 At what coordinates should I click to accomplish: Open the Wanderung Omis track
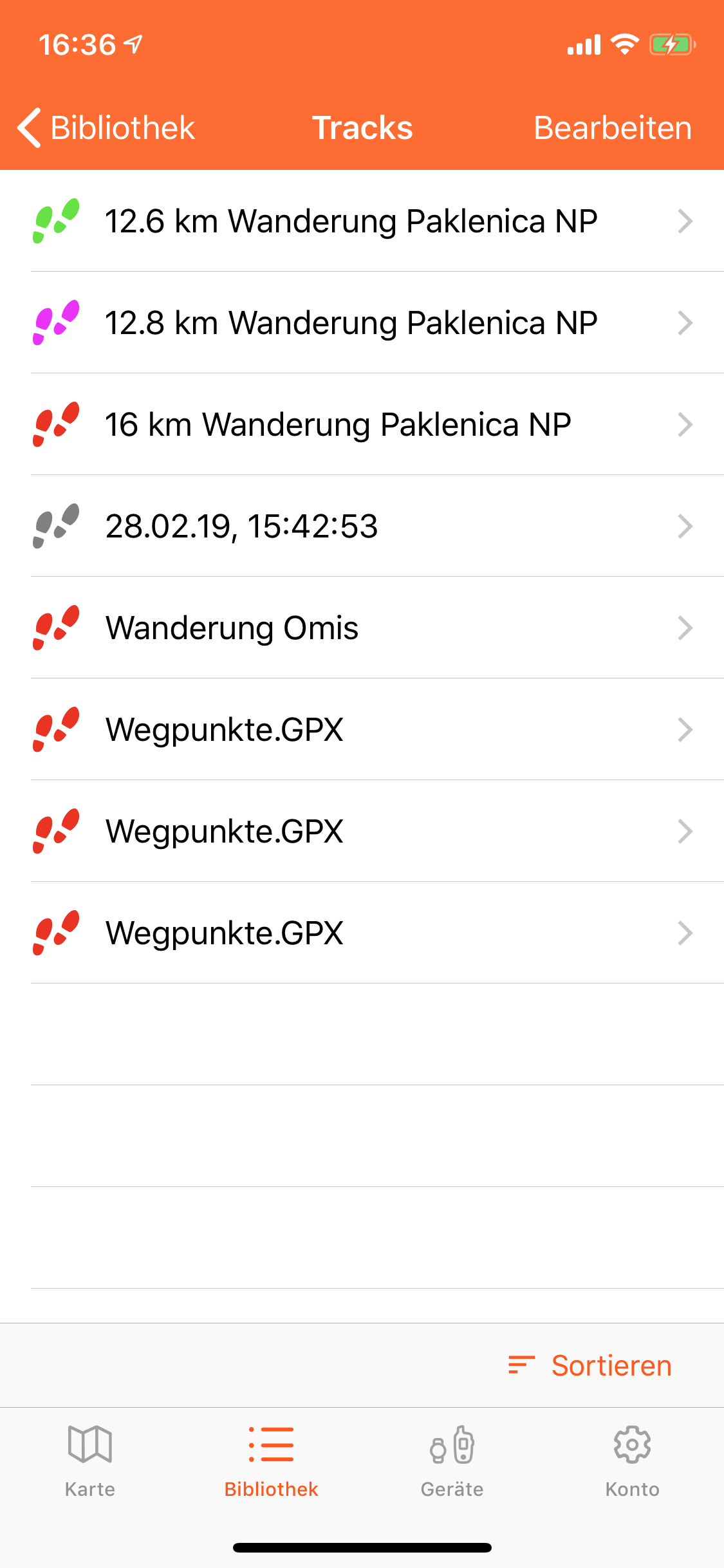point(362,628)
